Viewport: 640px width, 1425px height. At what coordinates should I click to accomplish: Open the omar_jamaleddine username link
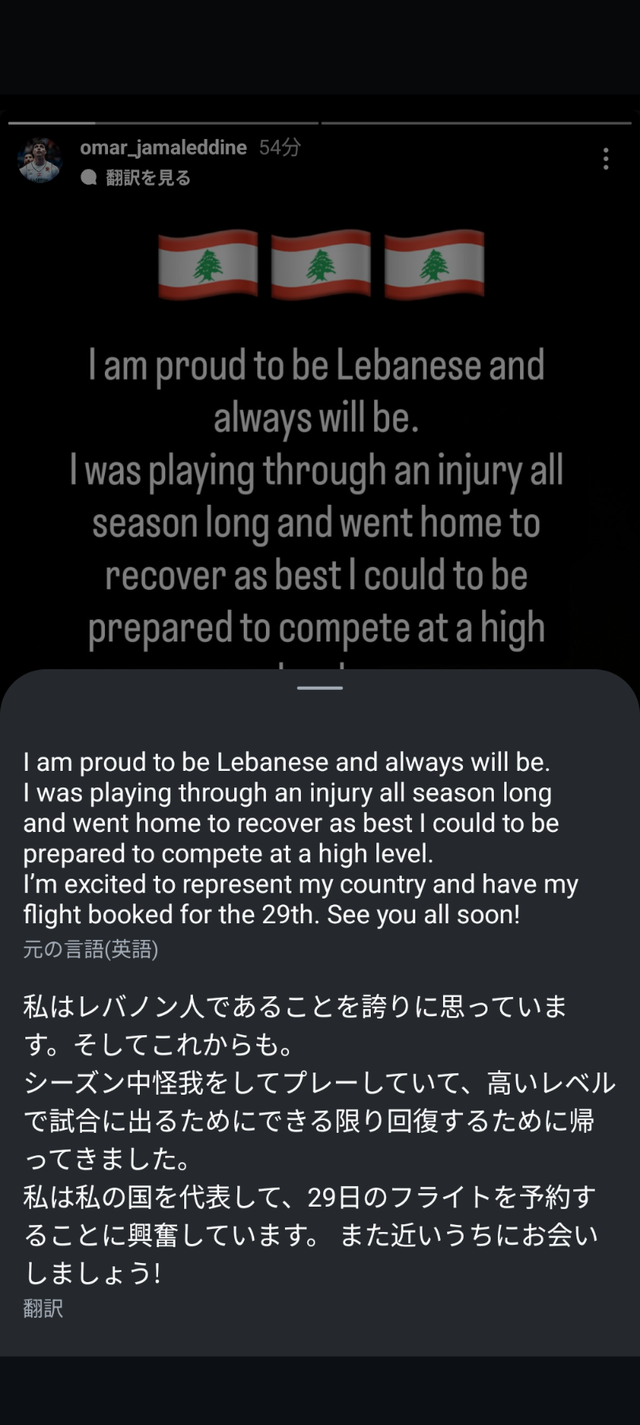163,148
